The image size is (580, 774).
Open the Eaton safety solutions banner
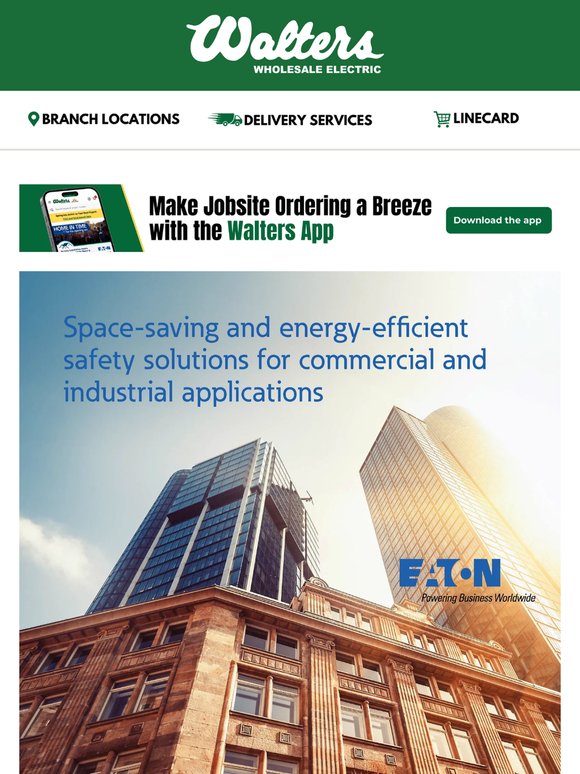pyautogui.click(x=290, y=522)
